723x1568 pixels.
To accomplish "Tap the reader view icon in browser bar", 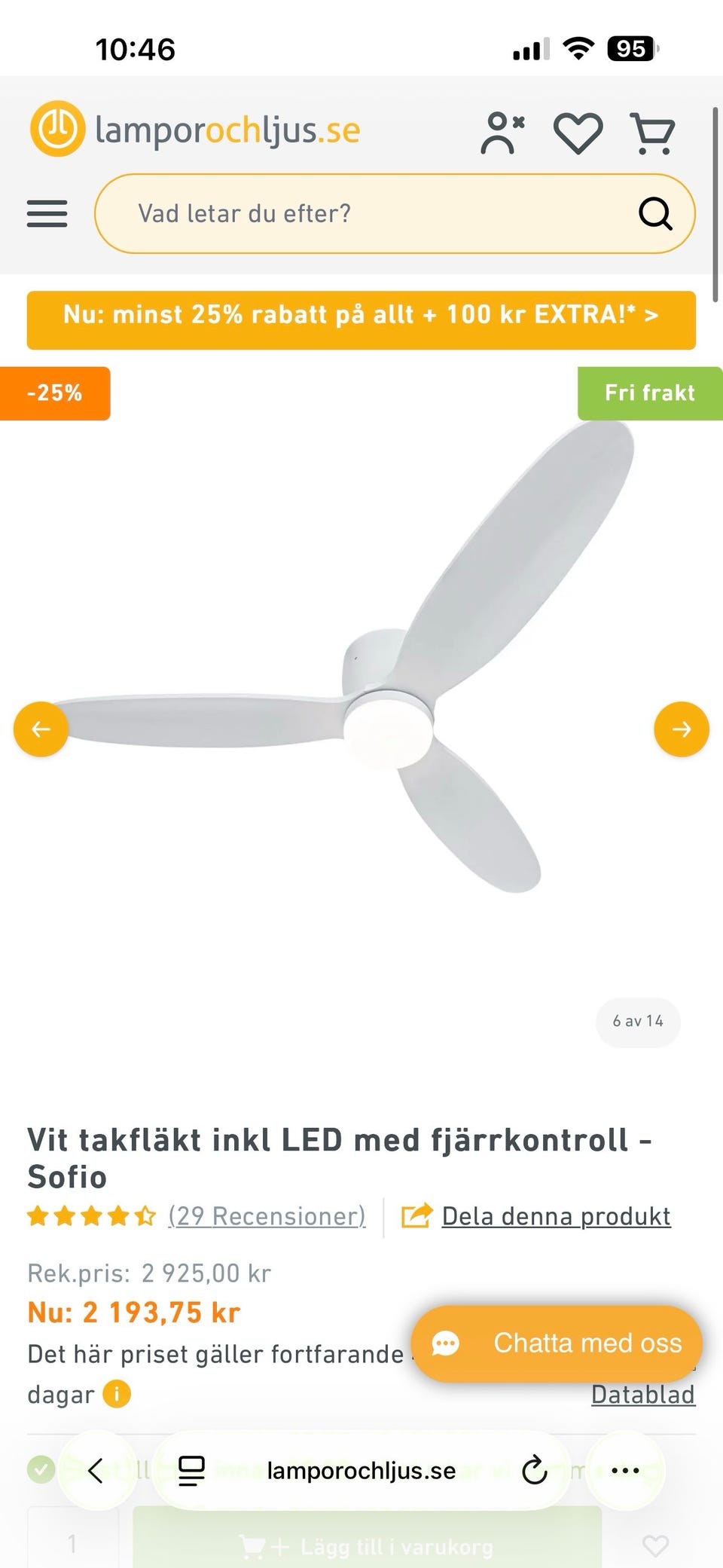I will pyautogui.click(x=191, y=1470).
